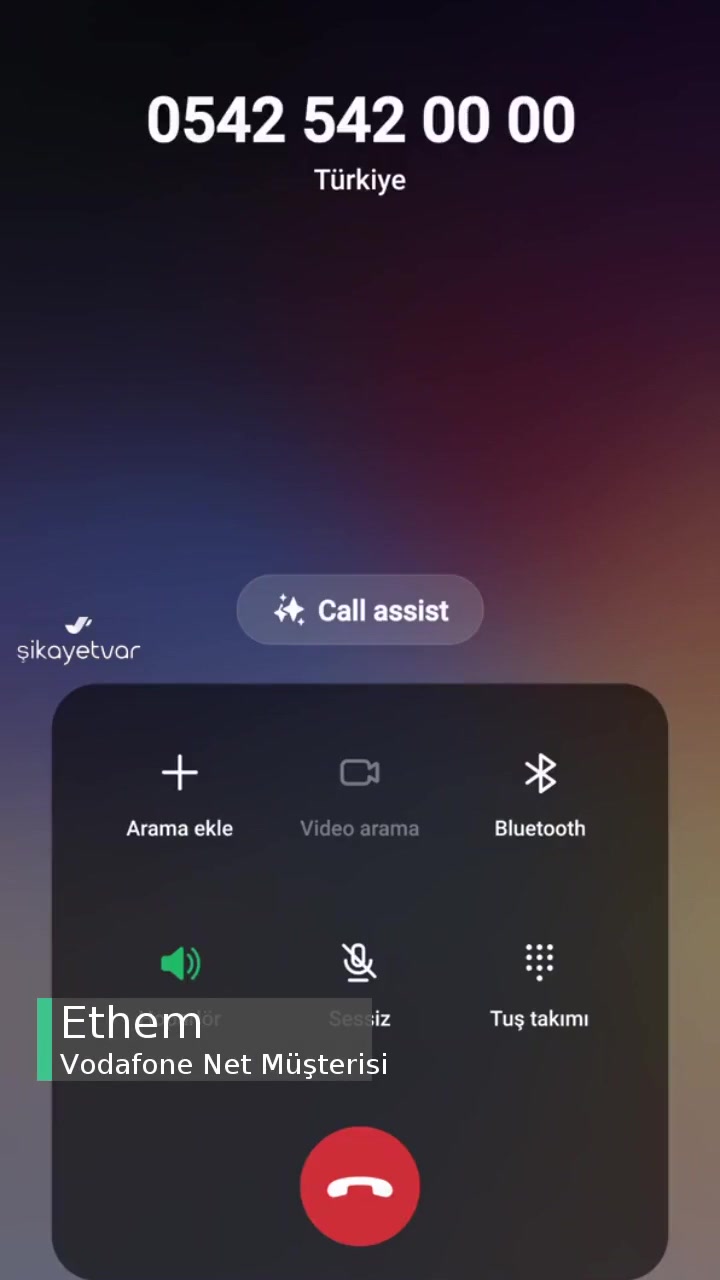Tap the Video arama camera icon
Viewport: 720px width, 1280px height.
pos(359,772)
